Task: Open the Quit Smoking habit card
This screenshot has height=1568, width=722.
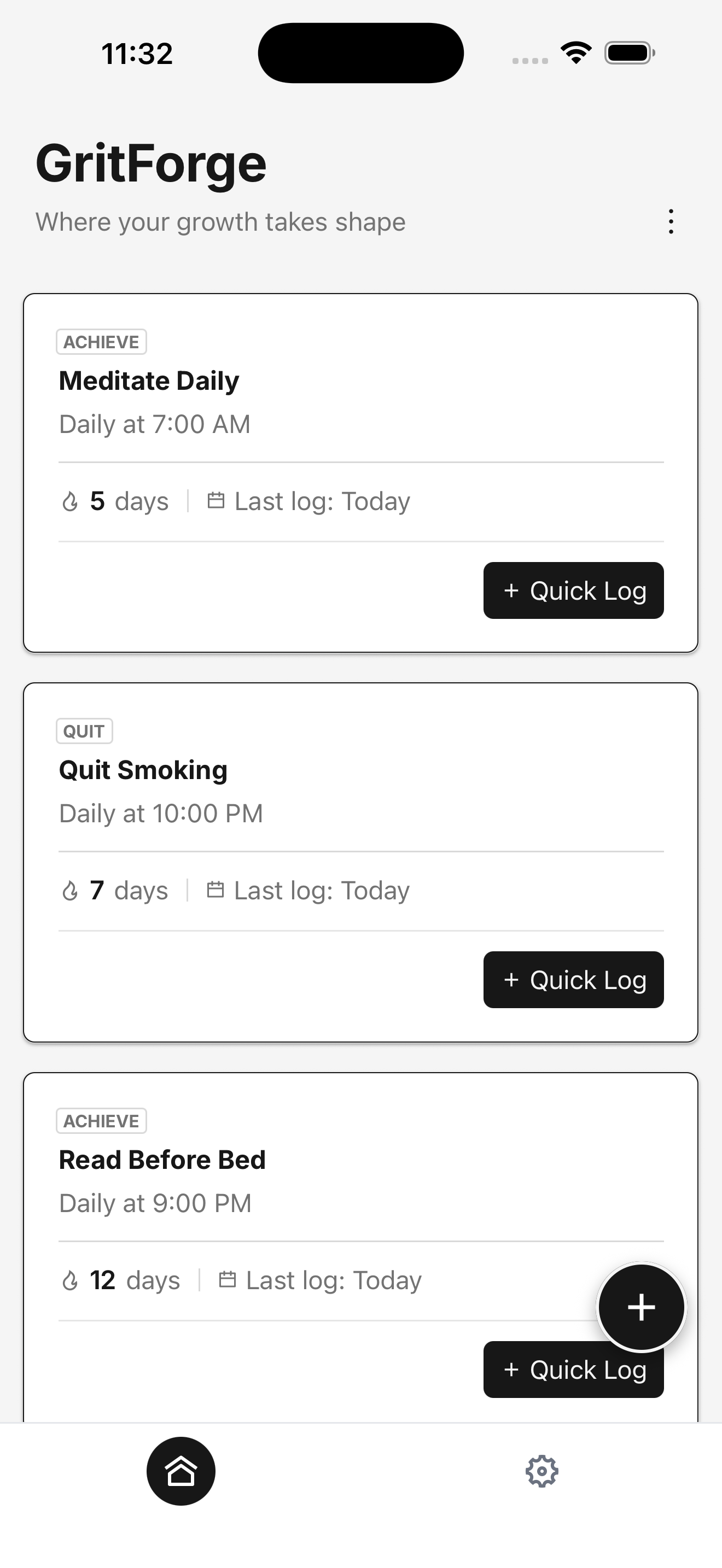Action: click(243, 769)
